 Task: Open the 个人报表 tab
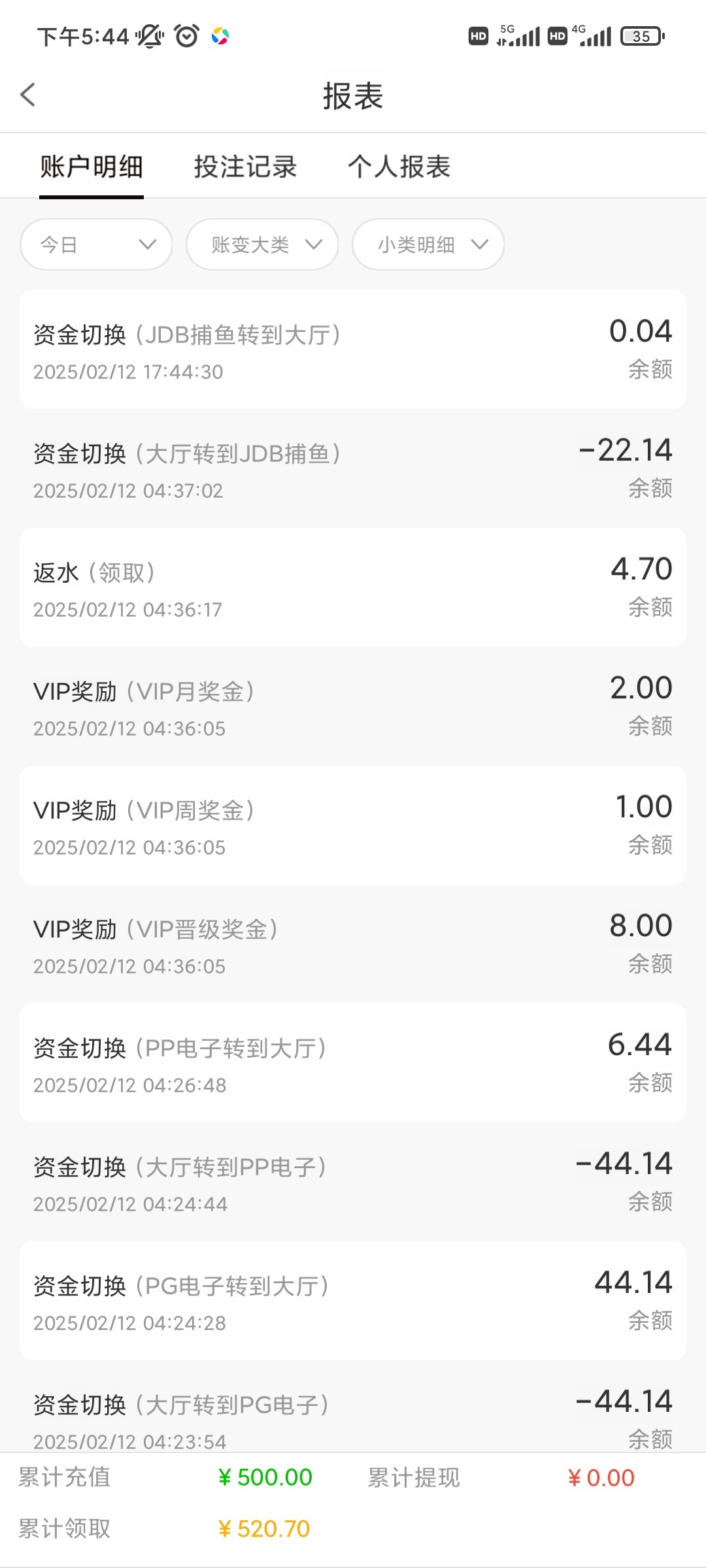(x=399, y=167)
